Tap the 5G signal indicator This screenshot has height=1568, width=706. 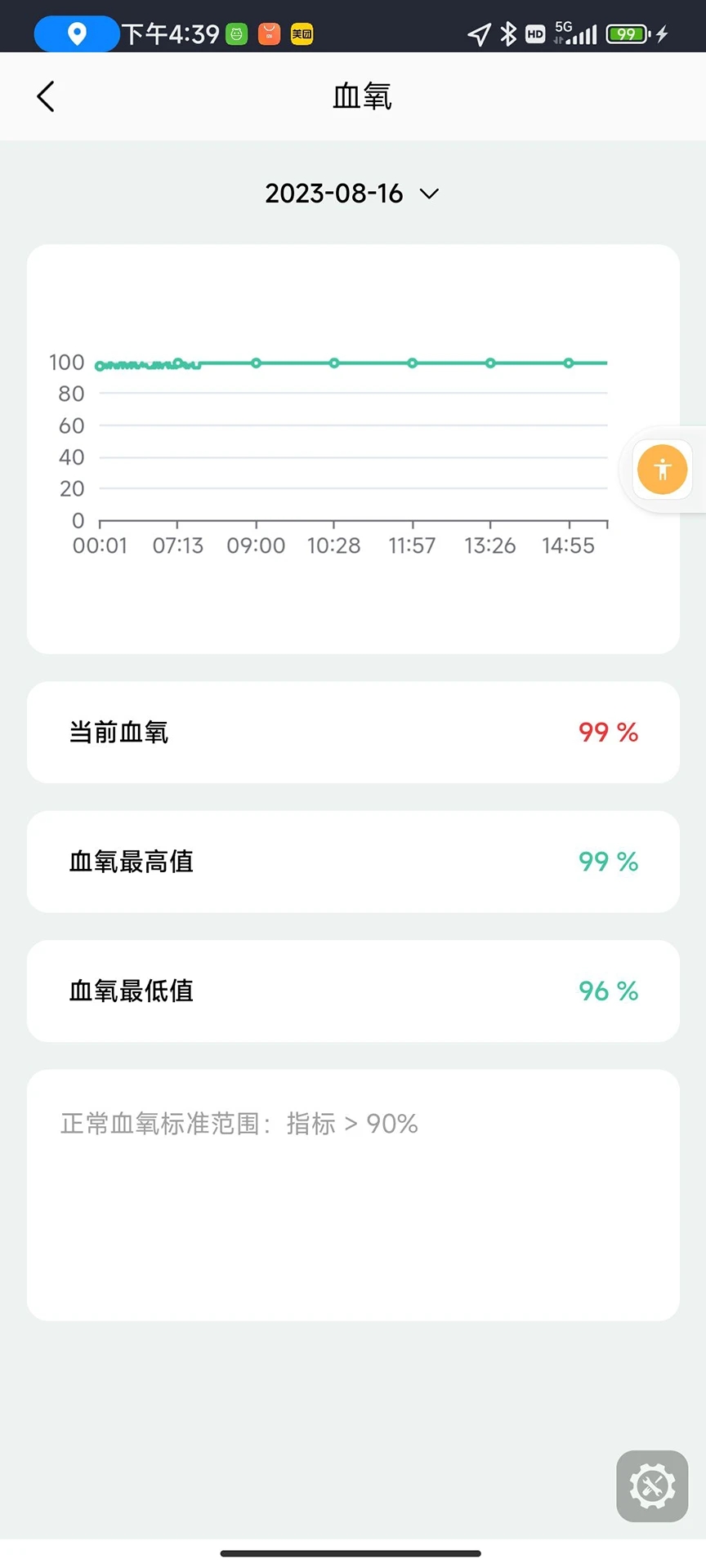(x=577, y=33)
